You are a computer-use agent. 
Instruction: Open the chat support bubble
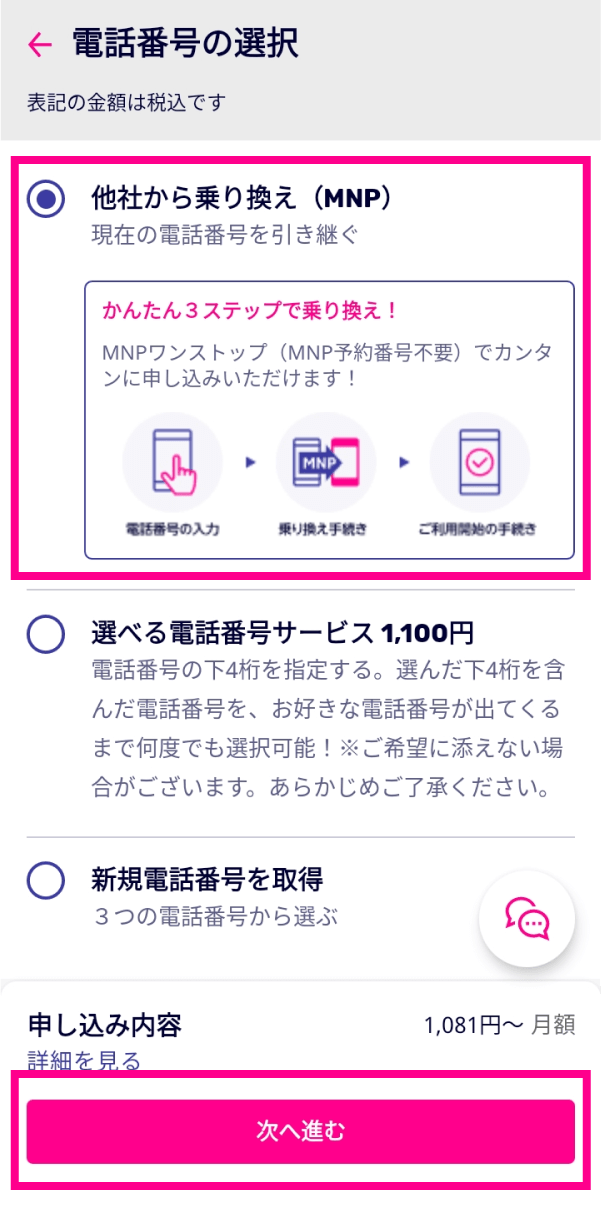tap(527, 918)
